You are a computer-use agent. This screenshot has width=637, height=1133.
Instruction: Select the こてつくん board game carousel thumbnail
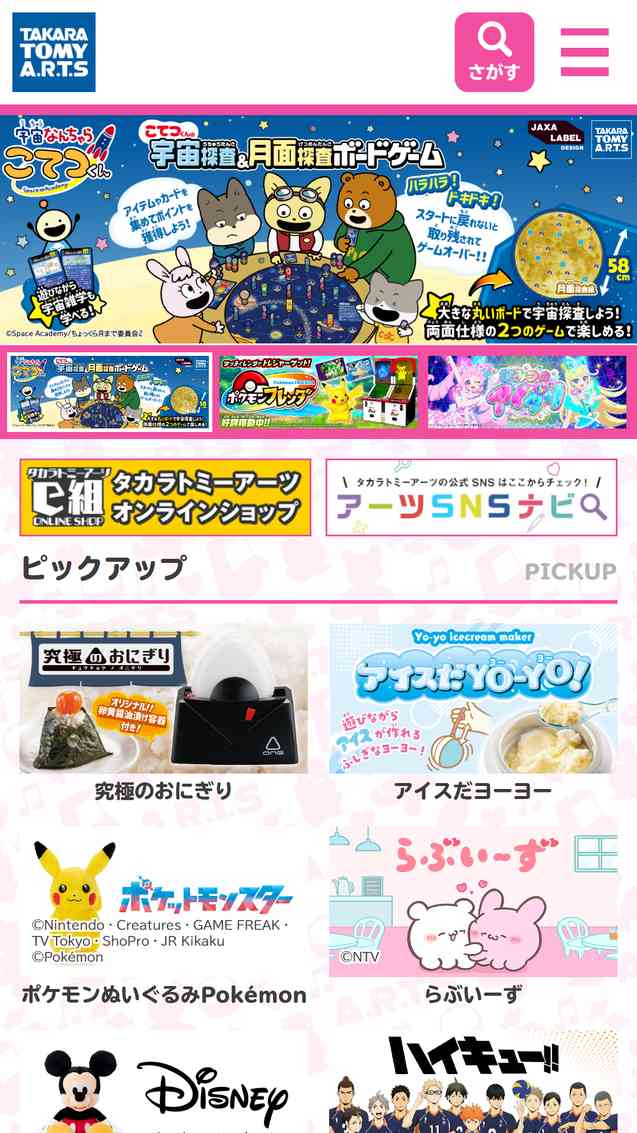coord(110,391)
